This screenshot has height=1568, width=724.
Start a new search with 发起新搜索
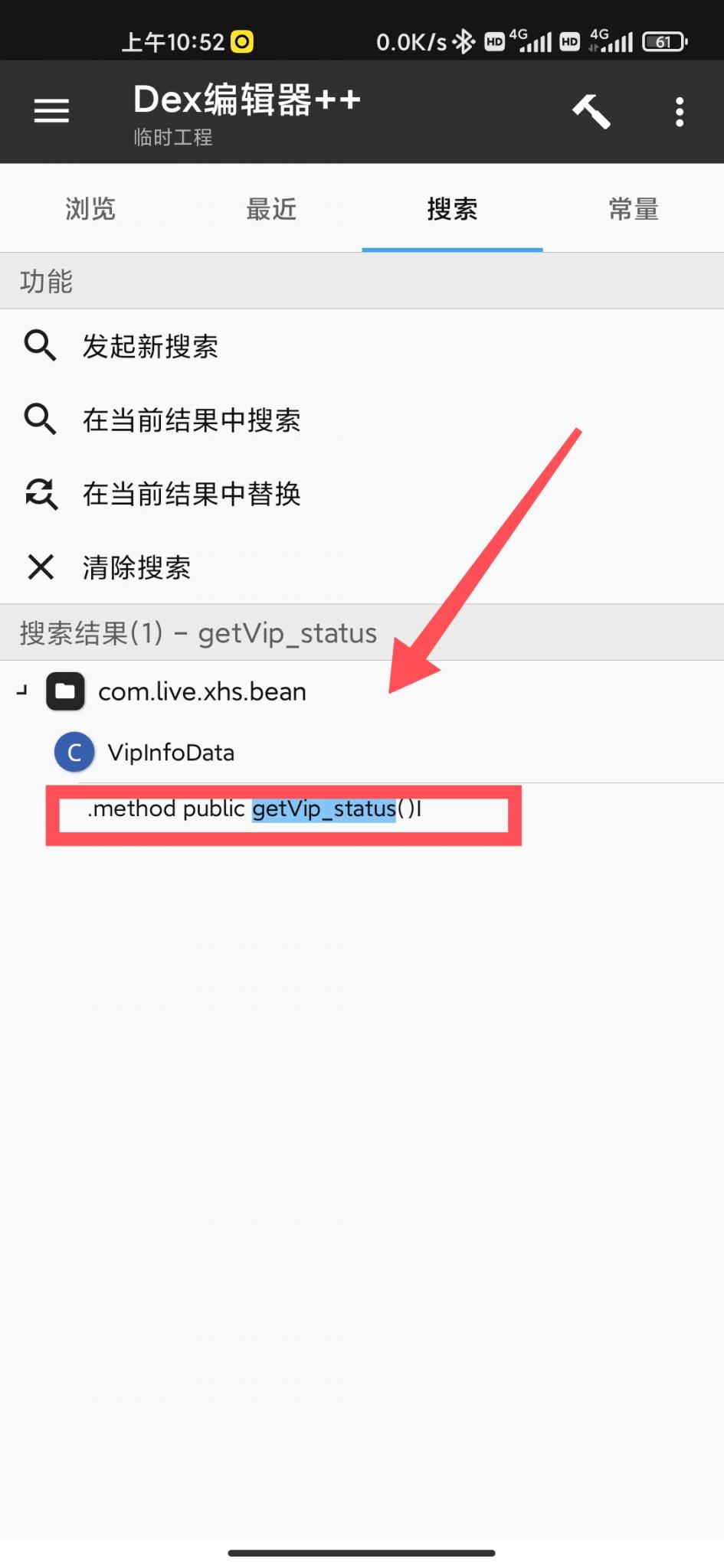[150, 346]
